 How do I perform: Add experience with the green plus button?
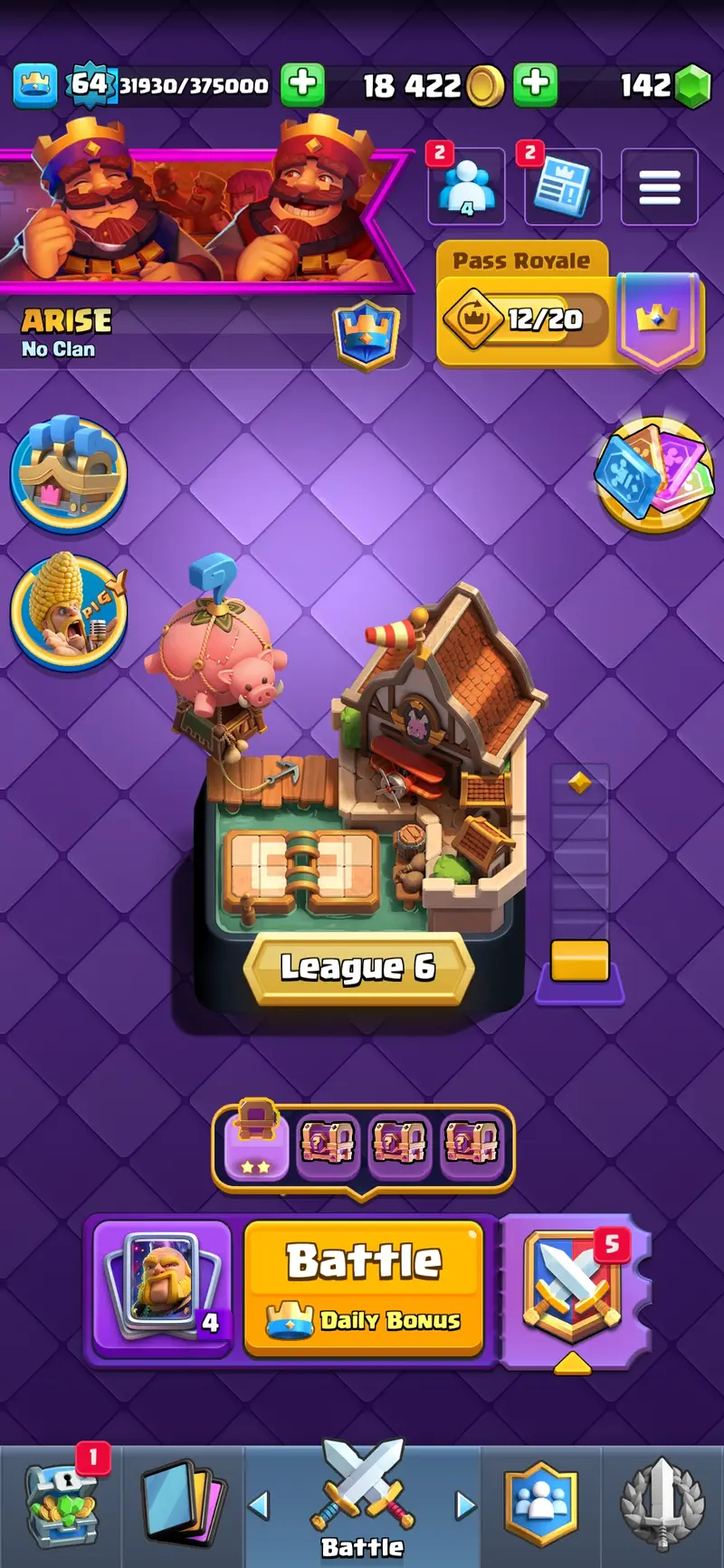(x=302, y=84)
